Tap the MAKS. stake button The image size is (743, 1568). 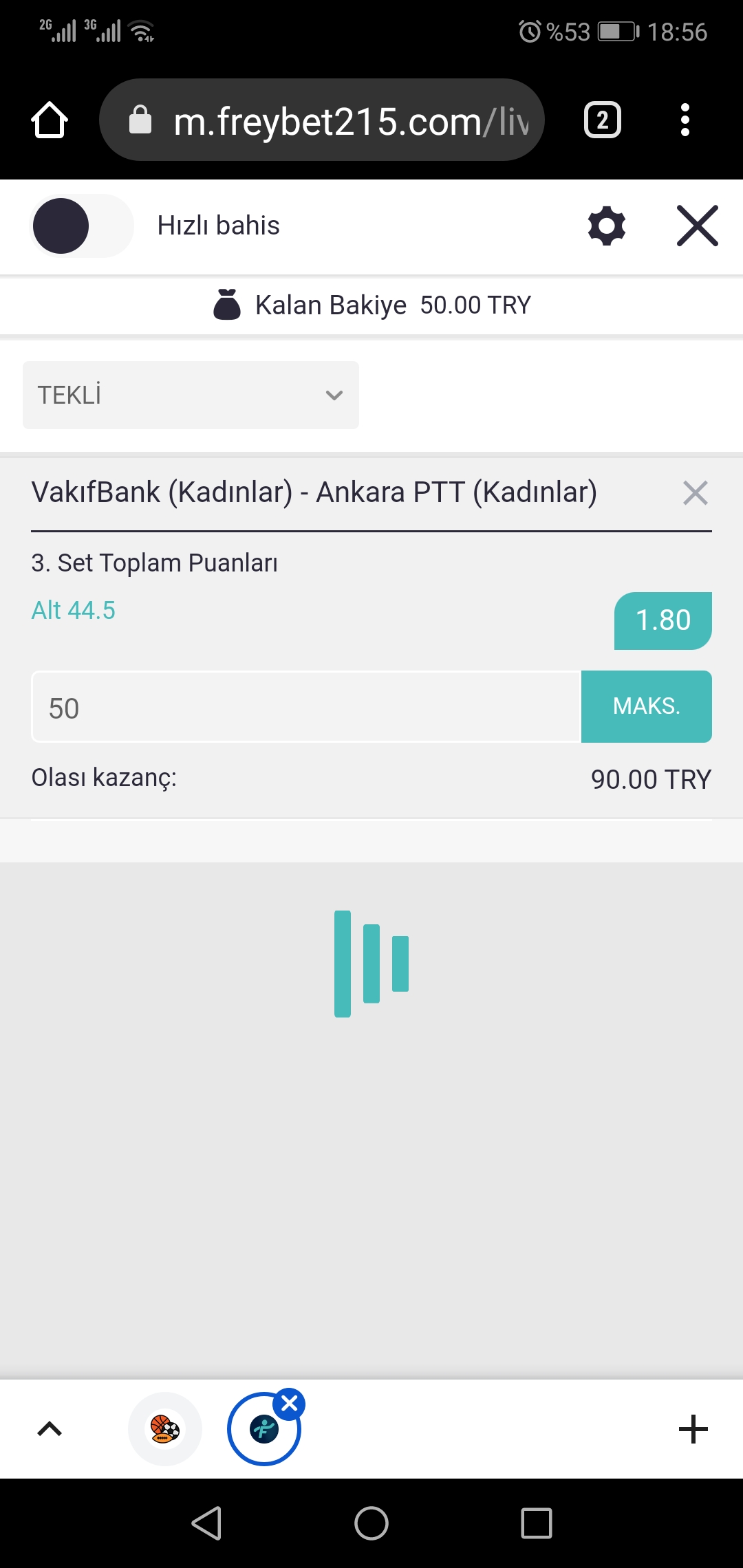[646, 707]
